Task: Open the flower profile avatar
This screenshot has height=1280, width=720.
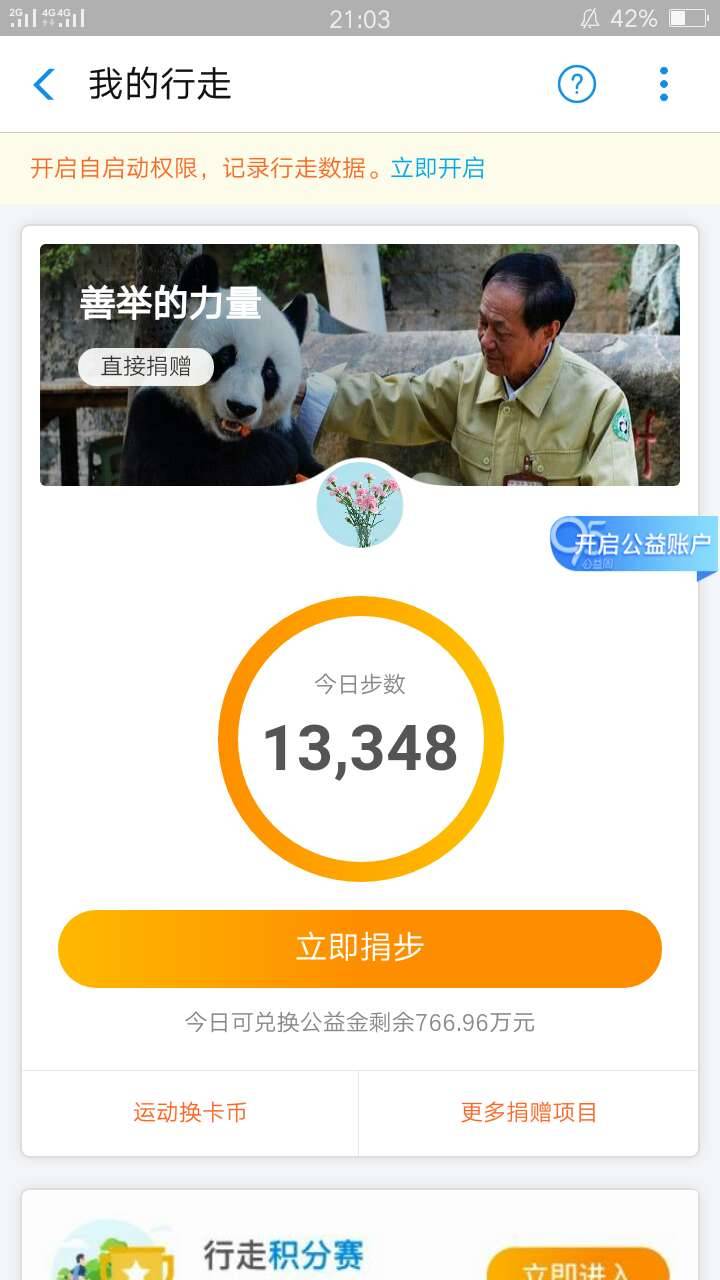Action: (x=360, y=506)
